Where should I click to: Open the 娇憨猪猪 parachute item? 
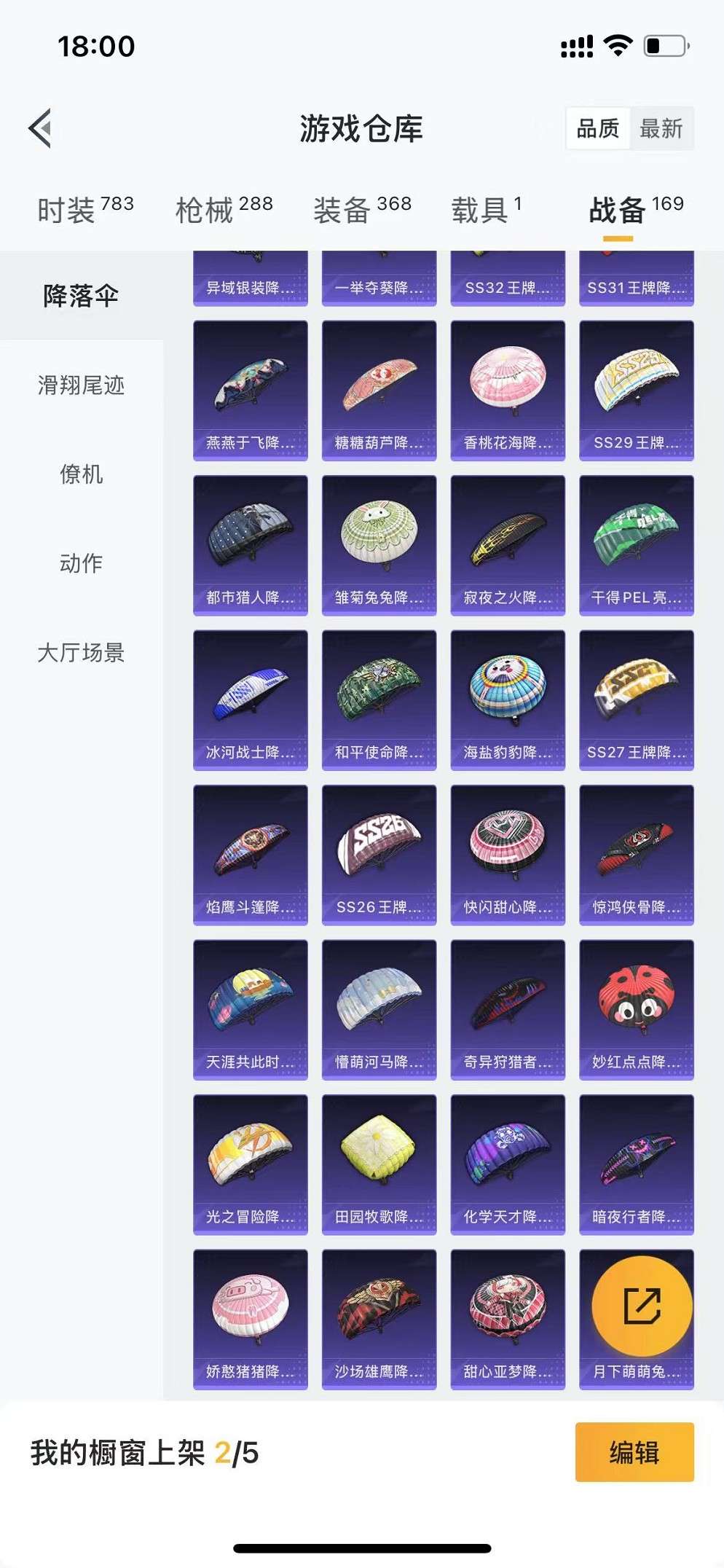(x=250, y=1319)
